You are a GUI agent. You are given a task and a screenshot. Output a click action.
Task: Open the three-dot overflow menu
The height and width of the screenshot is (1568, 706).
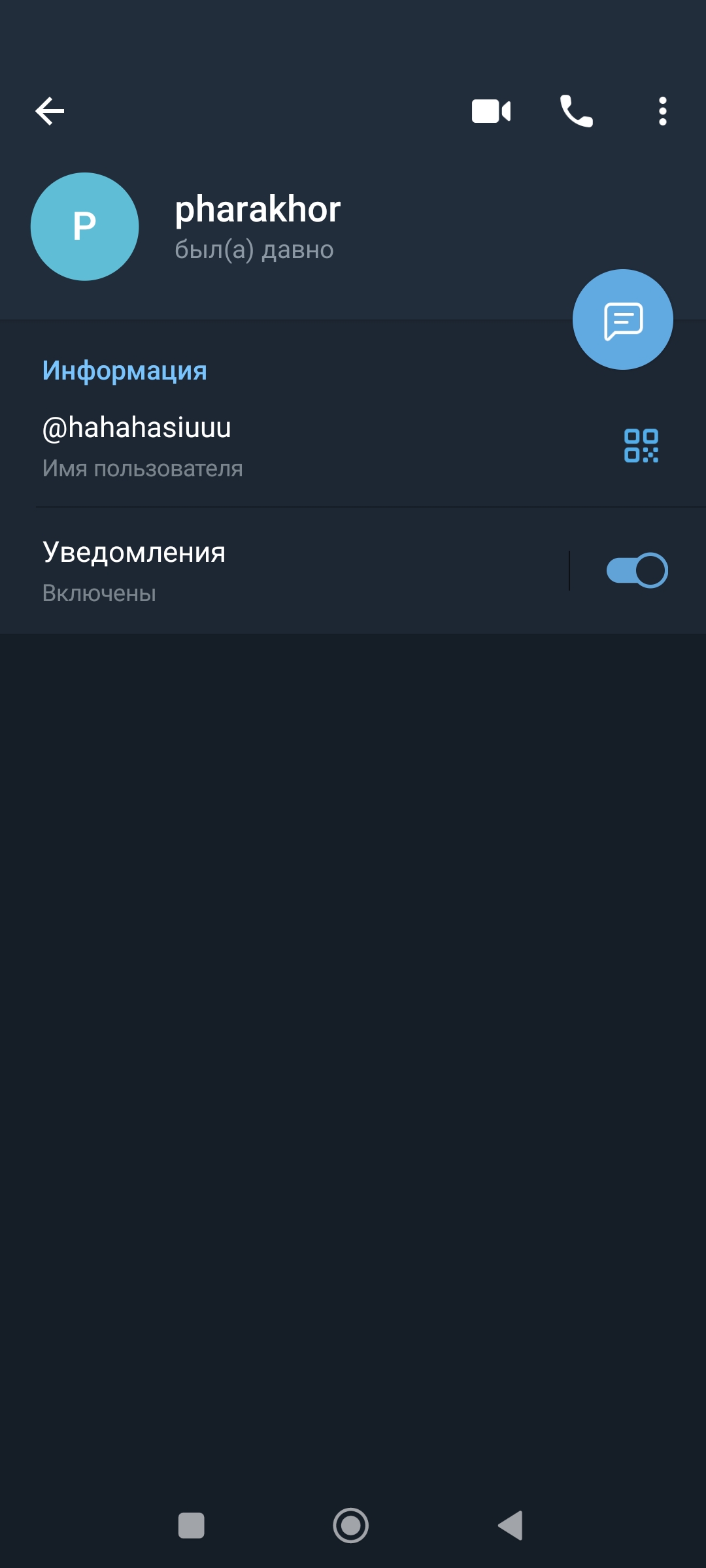click(662, 111)
